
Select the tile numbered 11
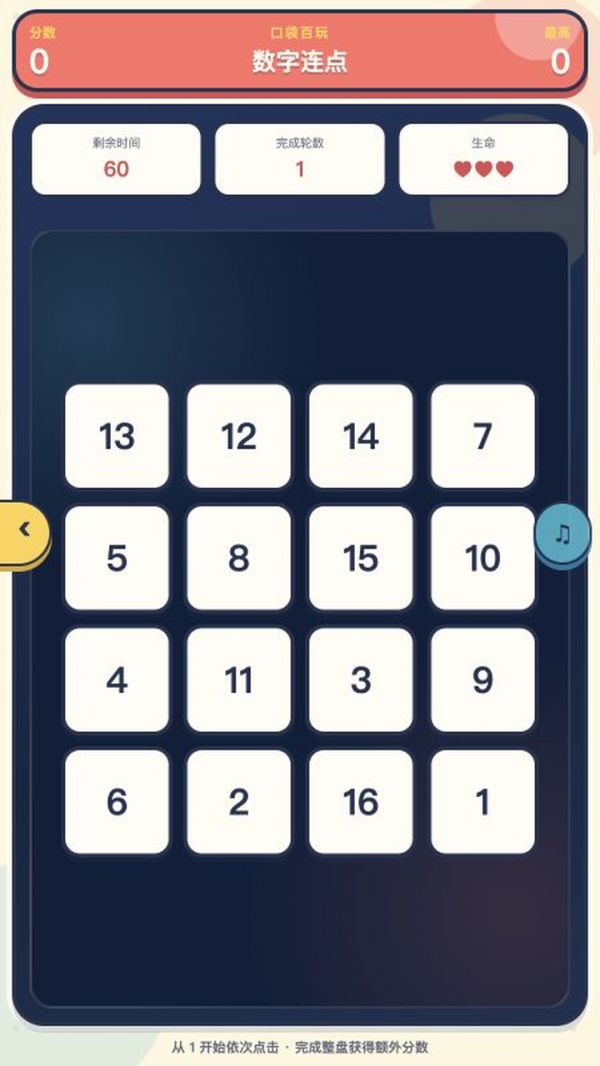click(239, 680)
